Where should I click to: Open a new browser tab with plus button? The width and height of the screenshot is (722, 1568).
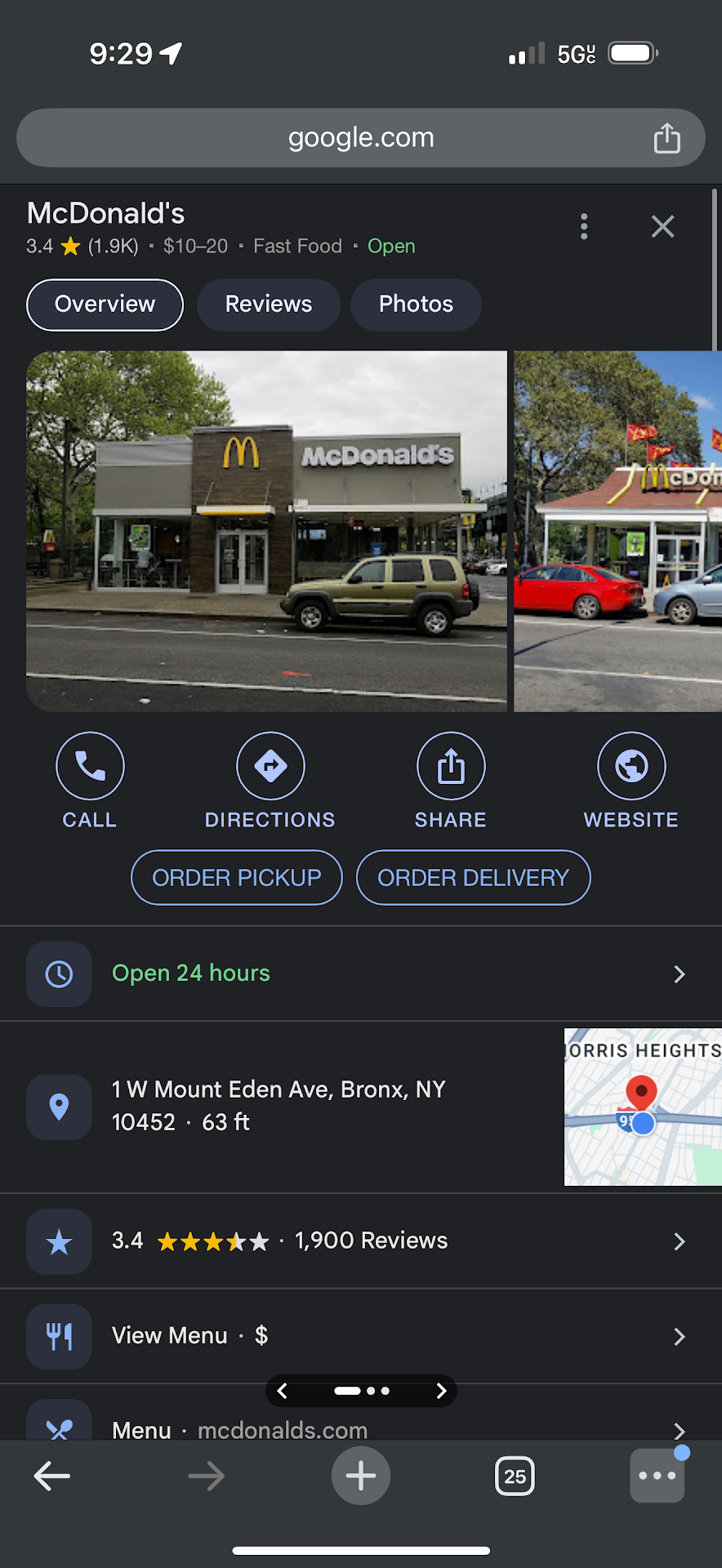pos(360,1476)
